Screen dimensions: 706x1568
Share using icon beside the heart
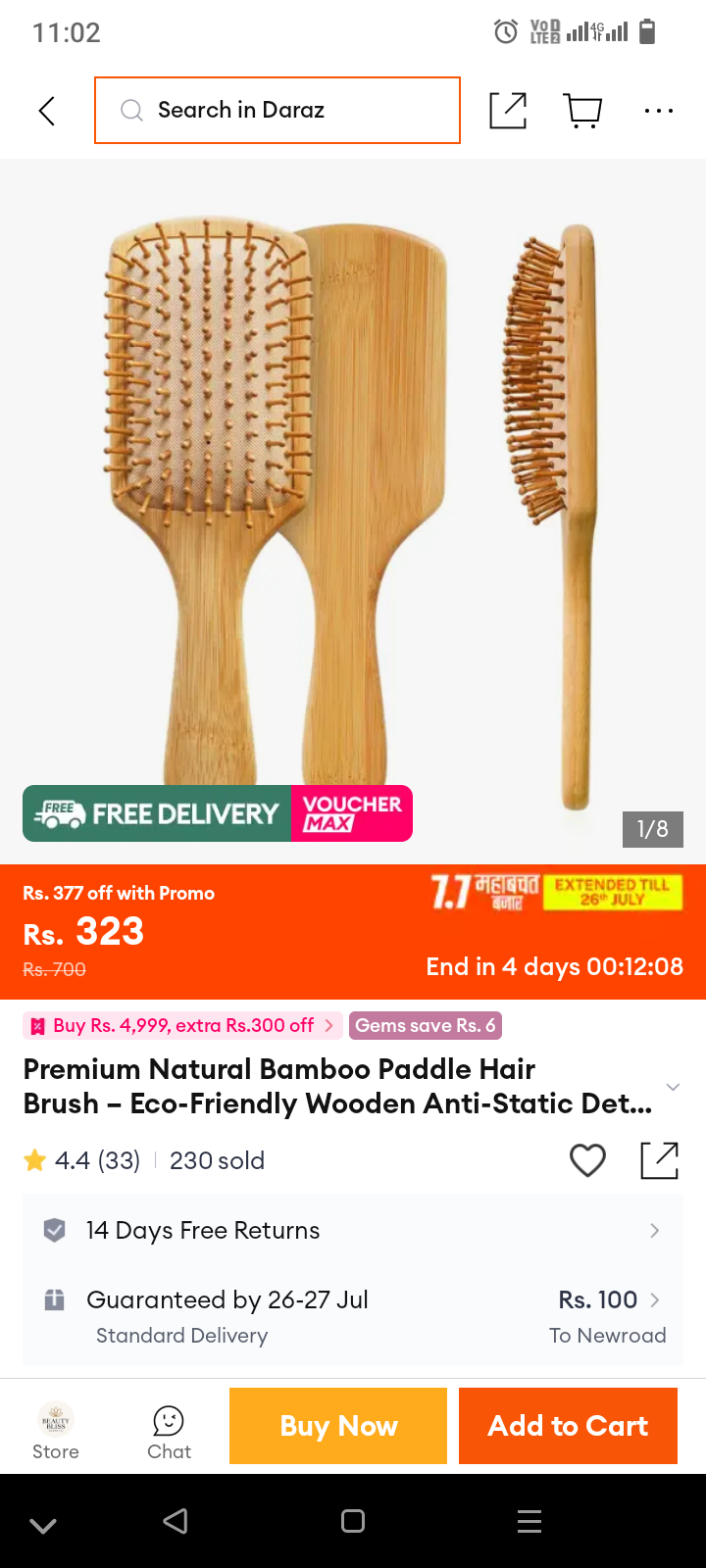[x=659, y=1160]
